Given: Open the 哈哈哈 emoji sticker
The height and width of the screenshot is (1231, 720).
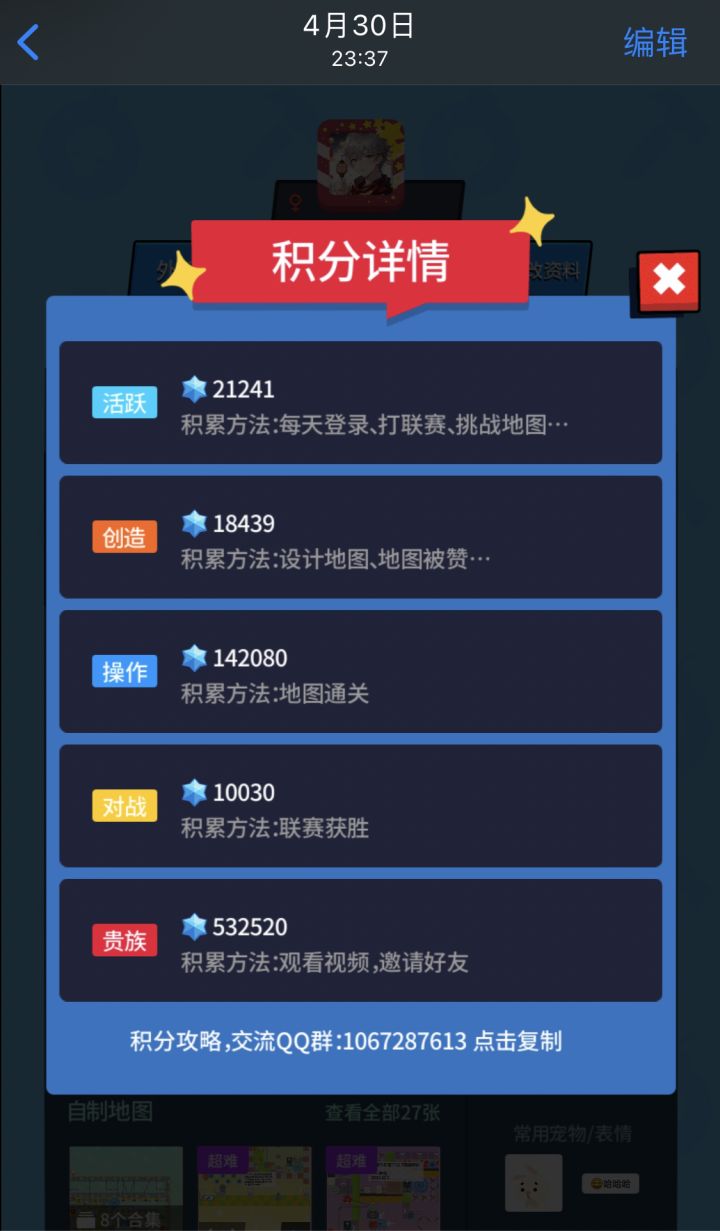Looking at the screenshot, I should coord(610,1183).
